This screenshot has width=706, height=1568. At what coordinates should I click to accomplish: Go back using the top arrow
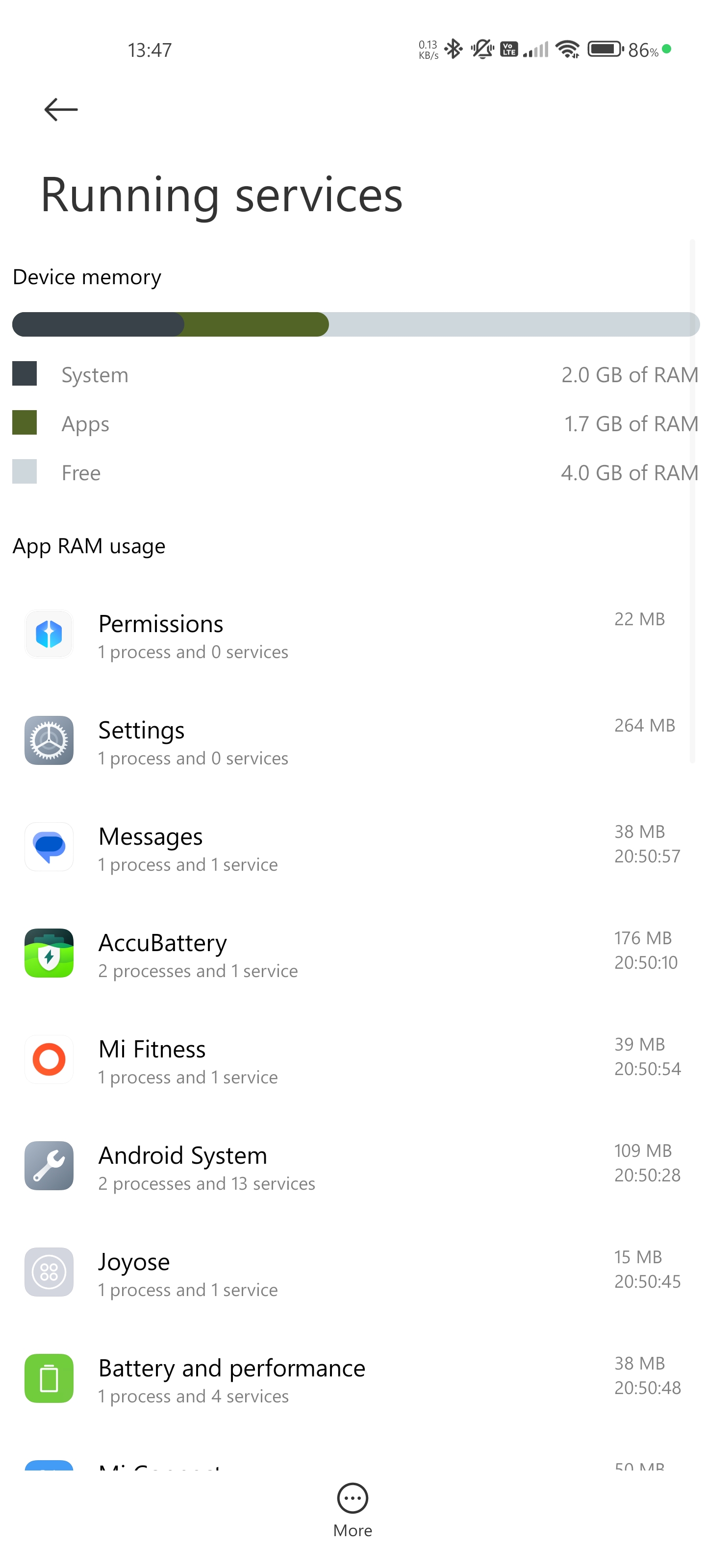click(61, 110)
